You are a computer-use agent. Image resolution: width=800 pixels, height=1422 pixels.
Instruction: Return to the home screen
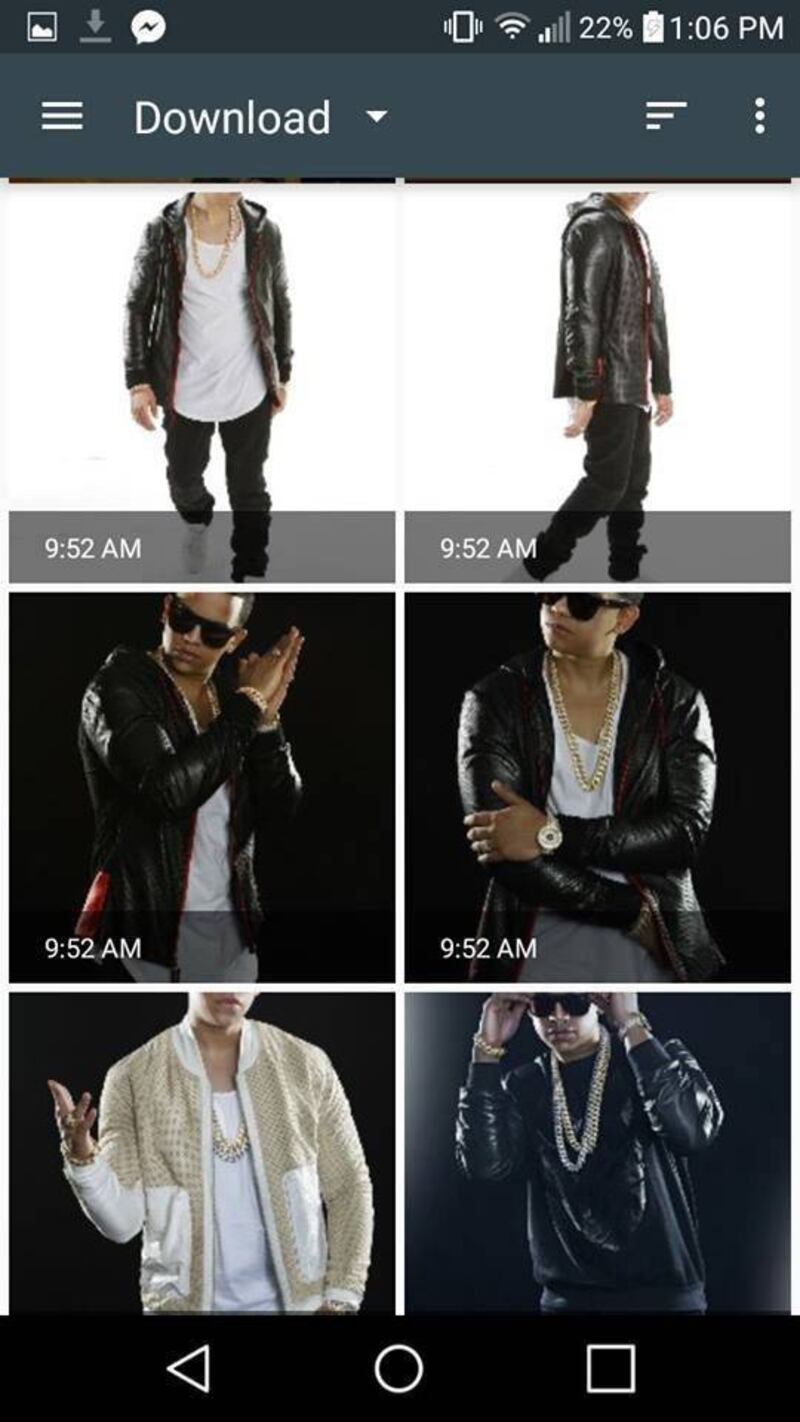399,1368
